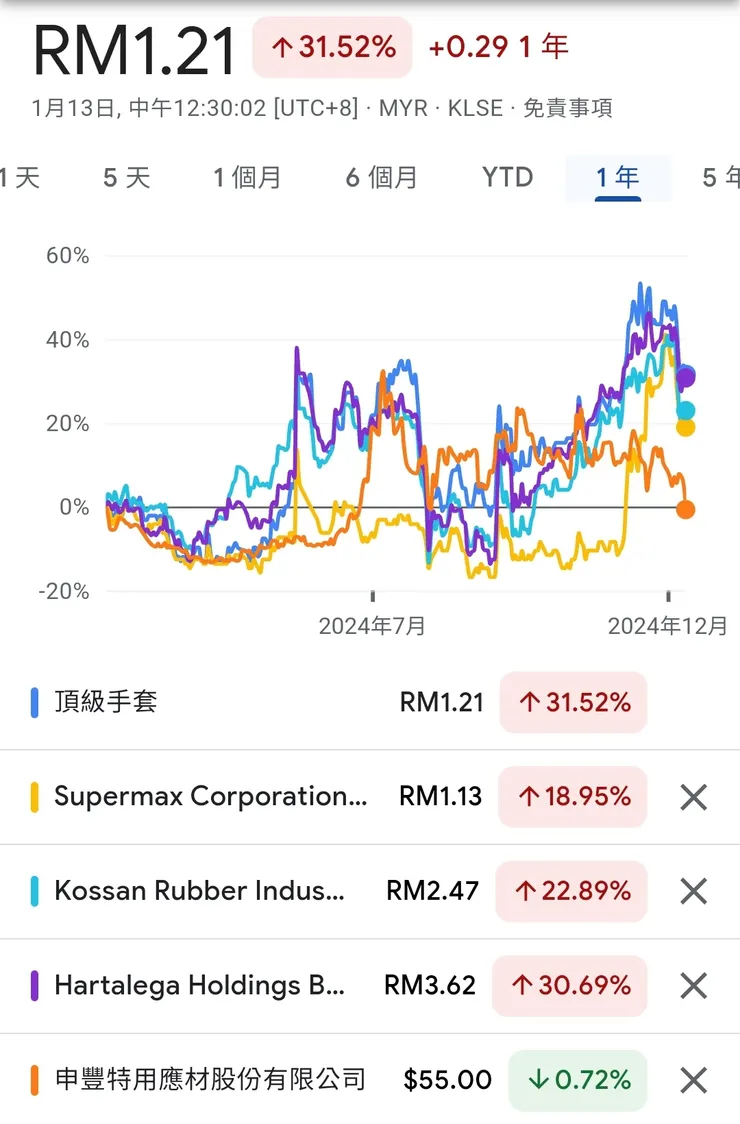Viewport: 740px width, 1124px height.
Task: Remove Hartalega Holdings from comparison
Action: [x=692, y=986]
